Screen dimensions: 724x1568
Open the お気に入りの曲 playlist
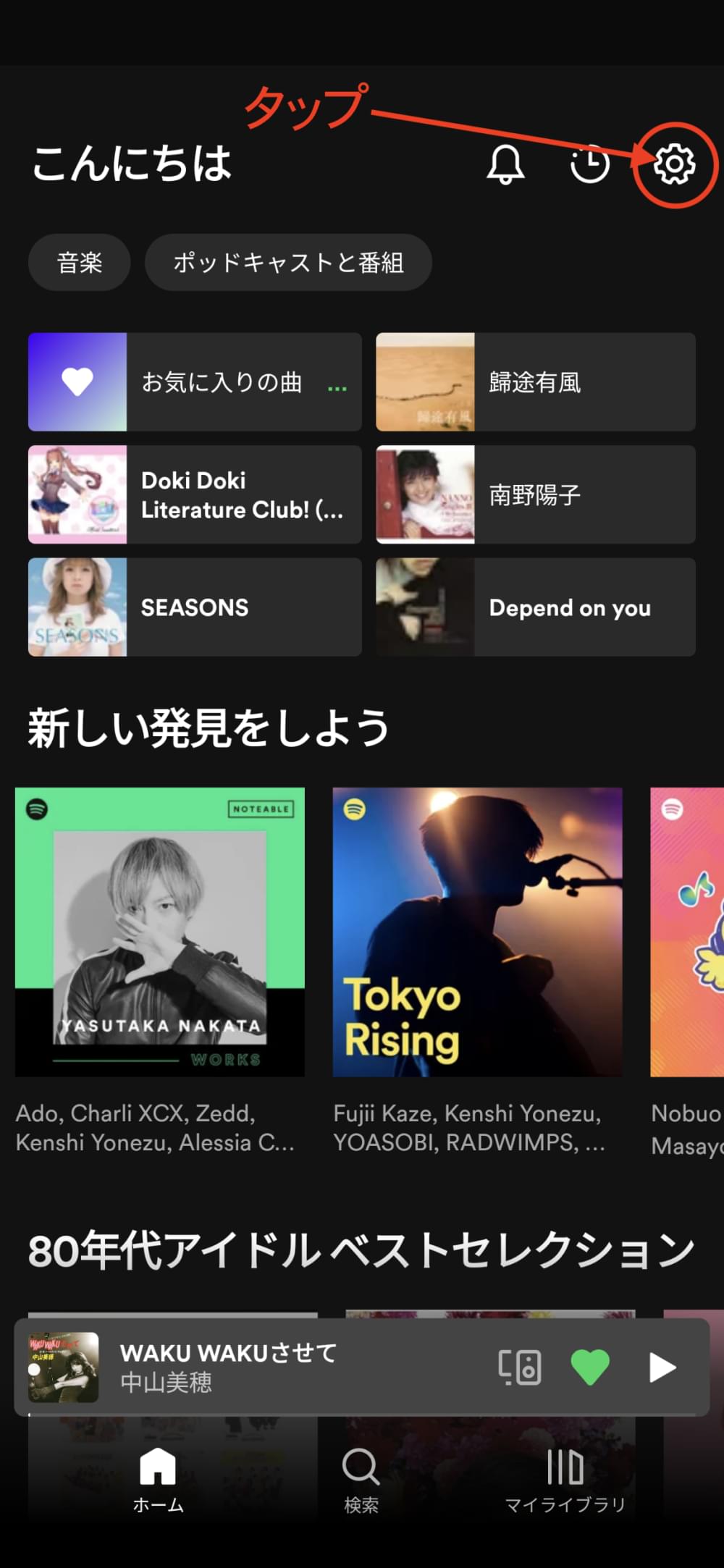(195, 382)
